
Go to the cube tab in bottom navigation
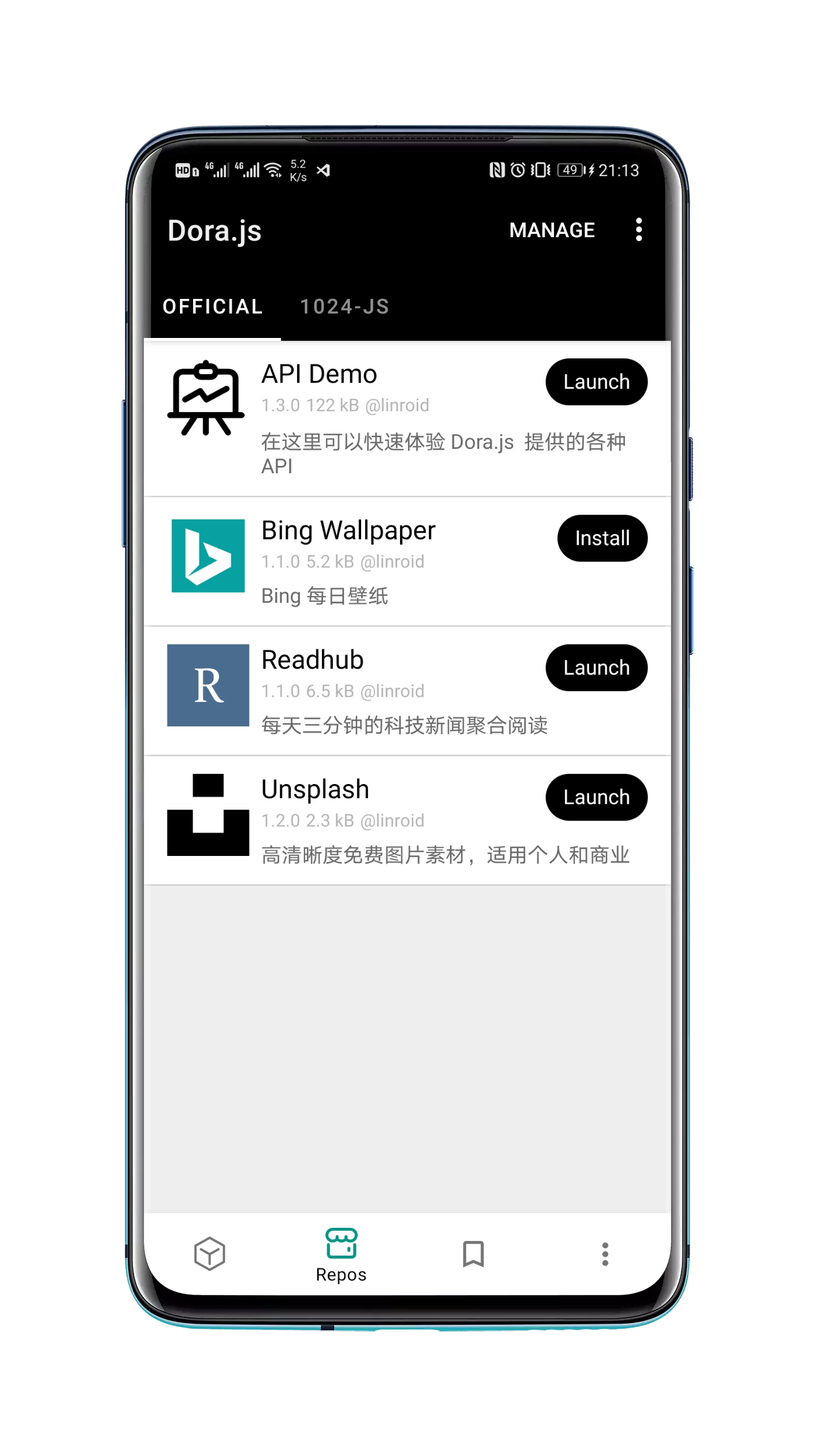(x=209, y=1253)
